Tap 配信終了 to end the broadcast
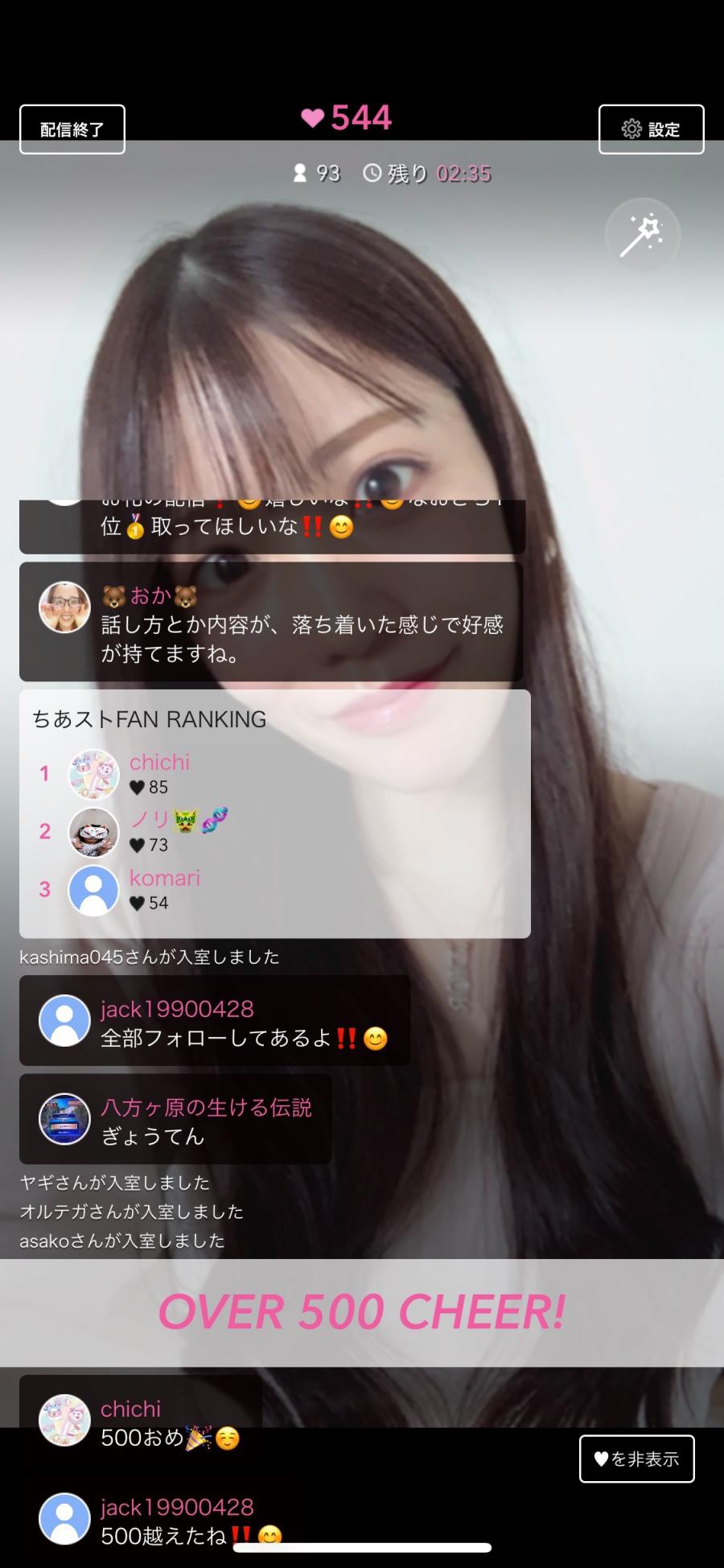Screen dimensions: 724x1568 coord(72,130)
